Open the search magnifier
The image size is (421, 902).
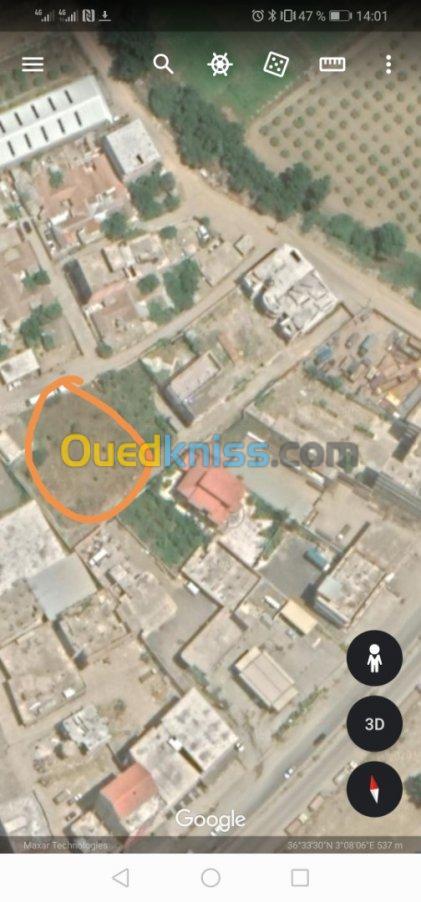[x=163, y=64]
